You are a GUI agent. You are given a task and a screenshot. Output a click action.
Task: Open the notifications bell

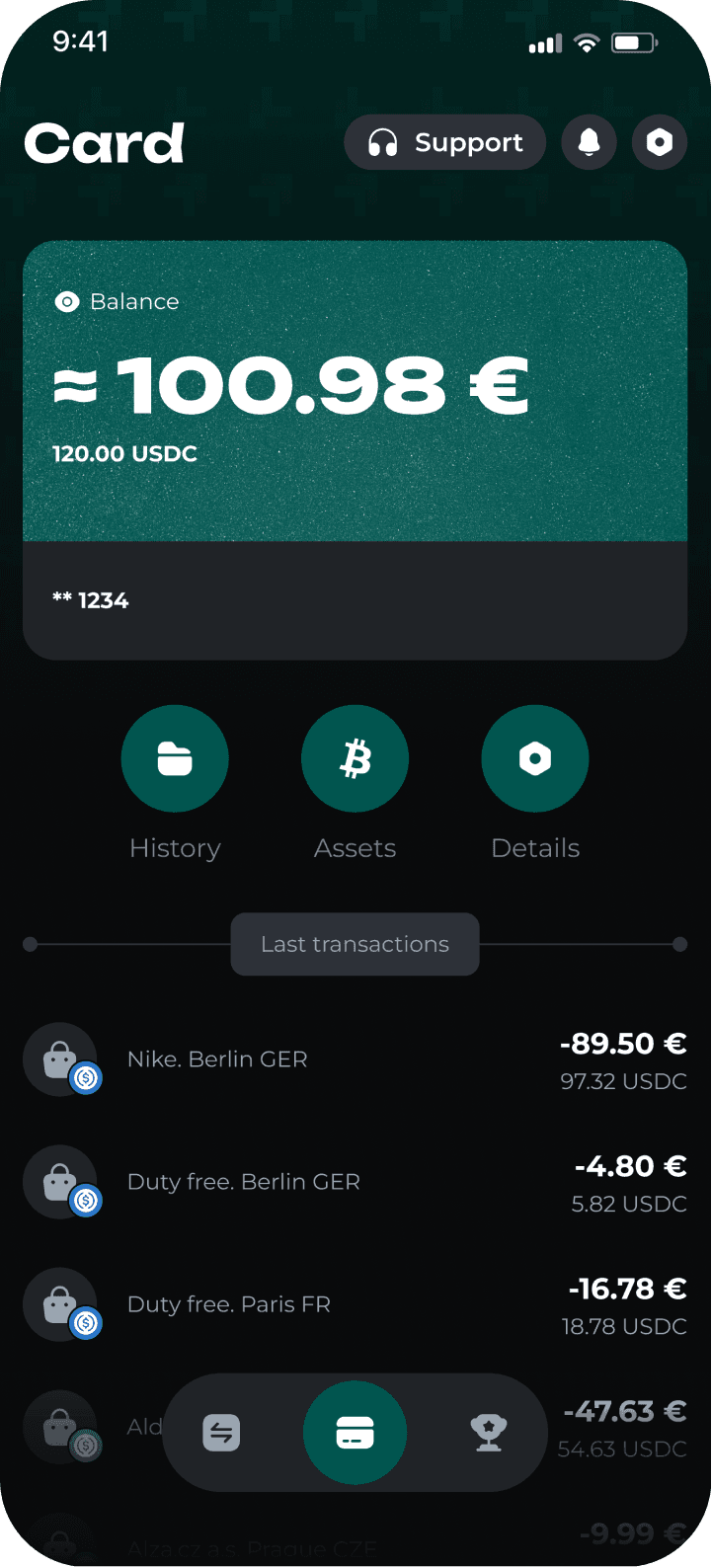(590, 142)
